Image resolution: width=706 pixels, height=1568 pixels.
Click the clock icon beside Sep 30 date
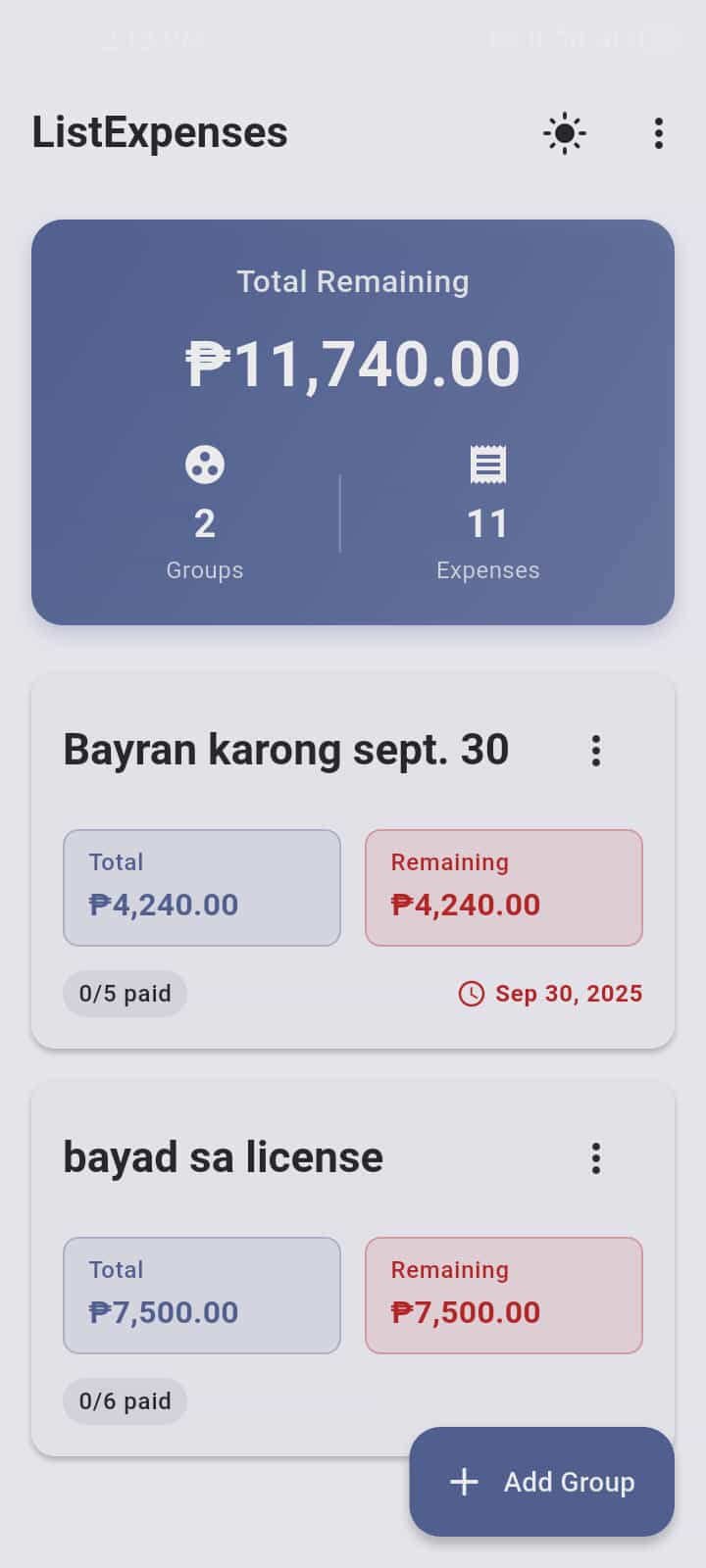pos(471,993)
